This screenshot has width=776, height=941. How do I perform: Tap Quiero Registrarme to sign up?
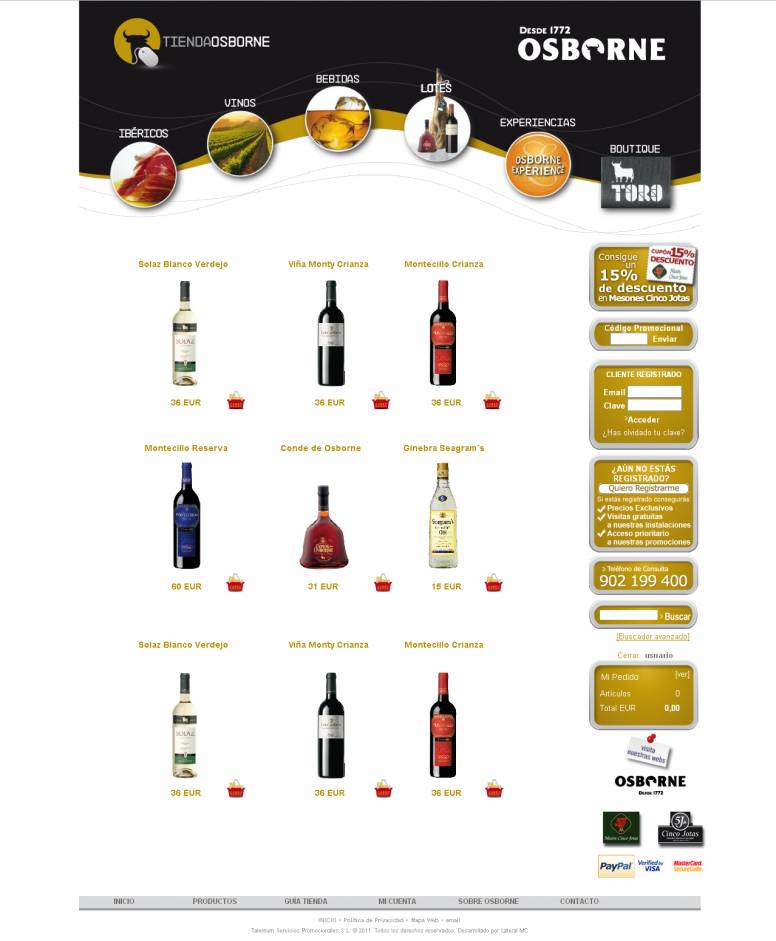tap(643, 488)
